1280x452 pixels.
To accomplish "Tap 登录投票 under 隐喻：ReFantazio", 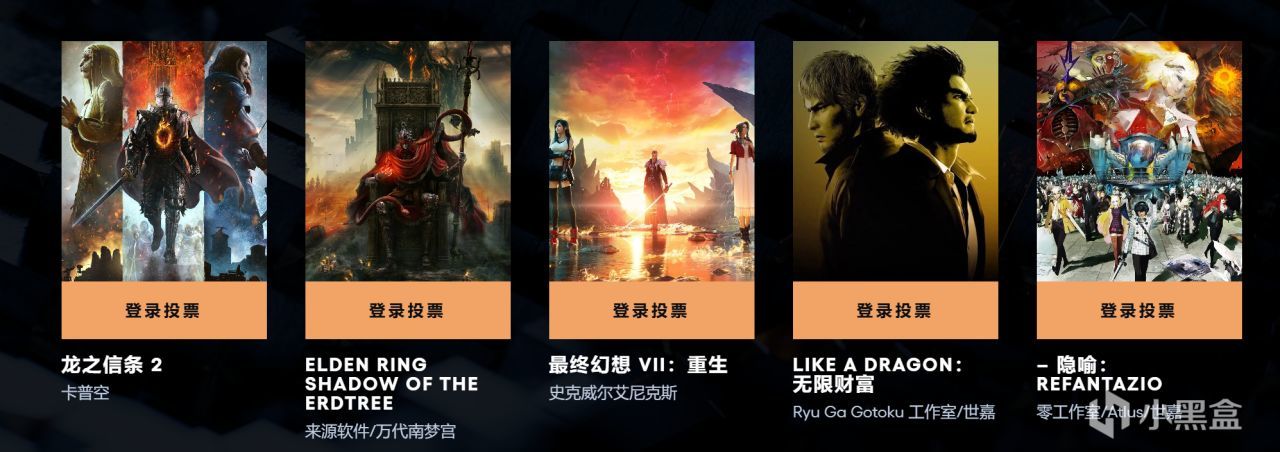I will point(1139,311).
